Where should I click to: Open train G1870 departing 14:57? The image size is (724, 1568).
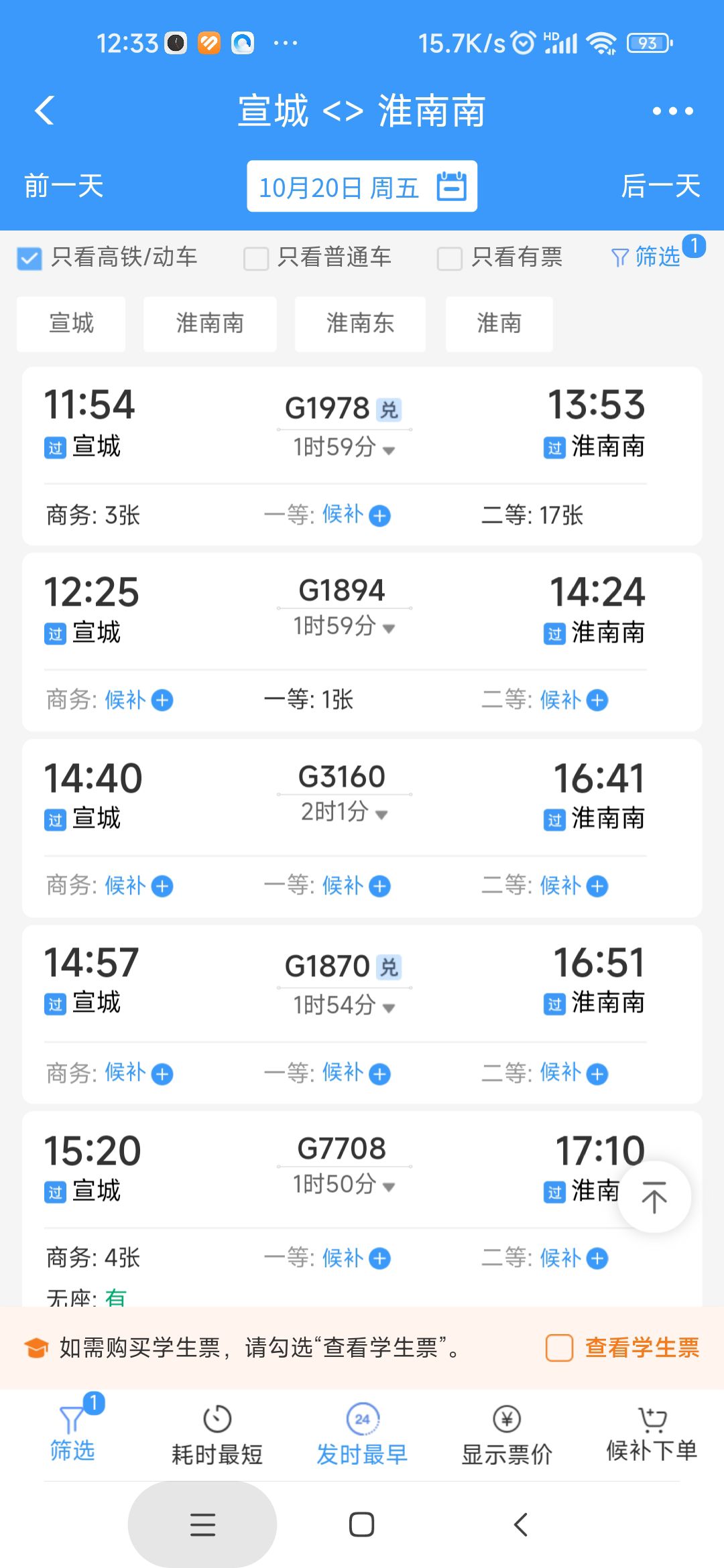coord(362,1015)
